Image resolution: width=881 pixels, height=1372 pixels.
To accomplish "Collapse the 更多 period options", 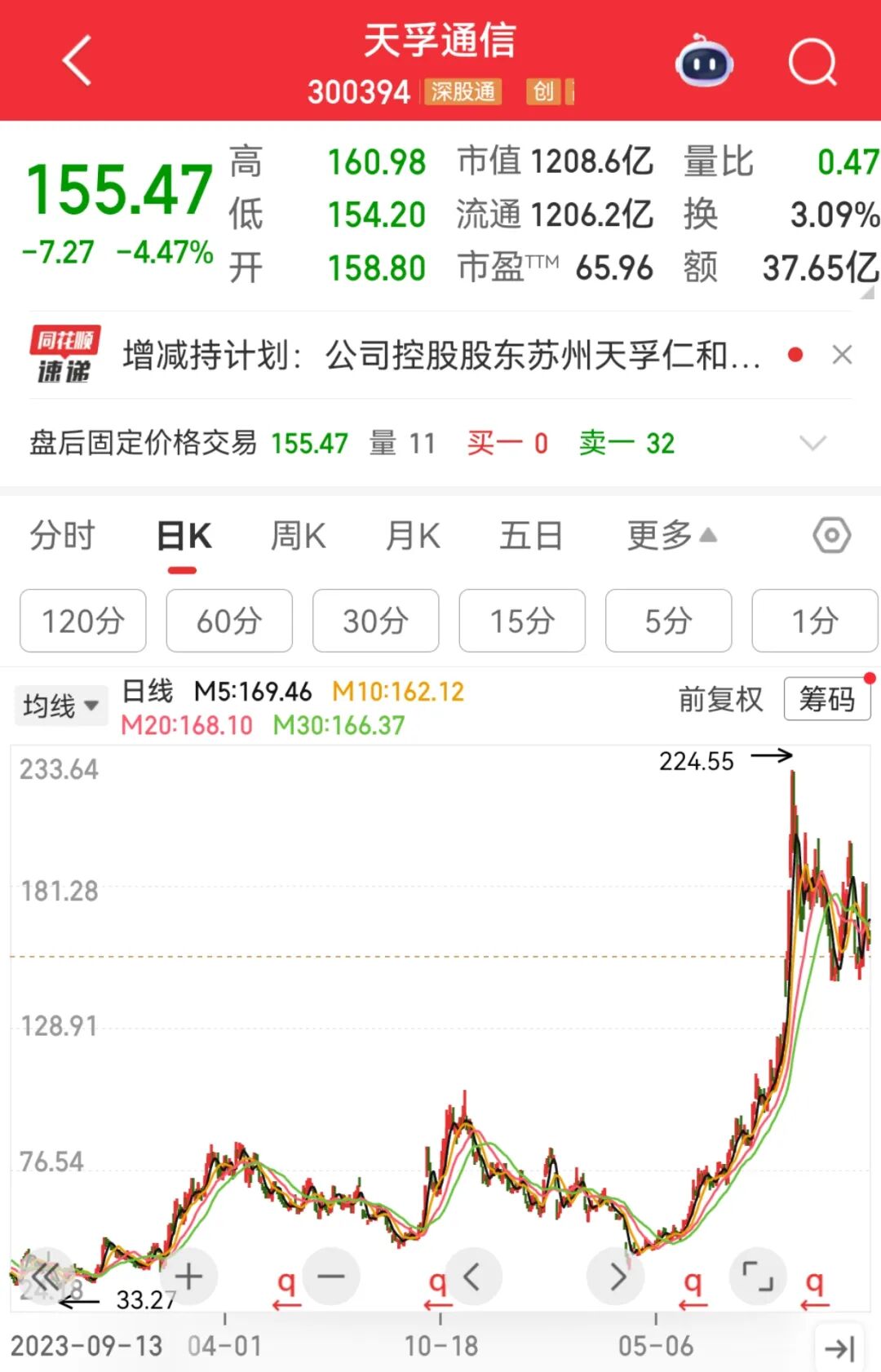I will 671,536.
